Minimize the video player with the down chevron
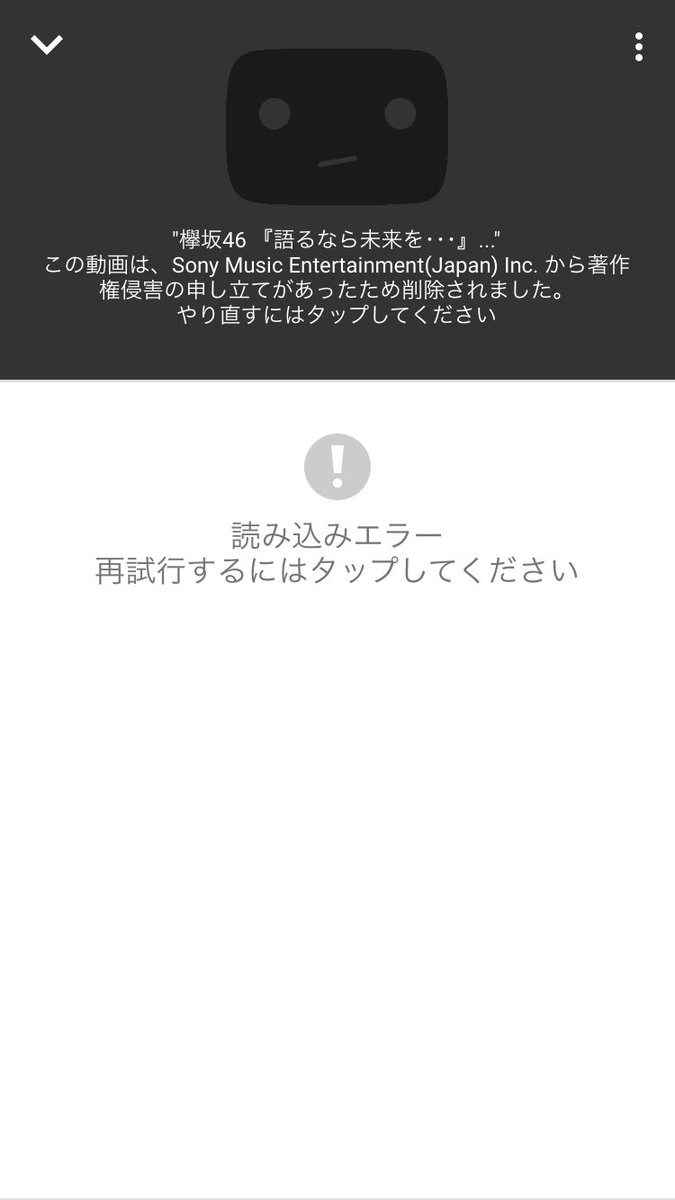This screenshot has height=1200, width=675. tap(47, 45)
